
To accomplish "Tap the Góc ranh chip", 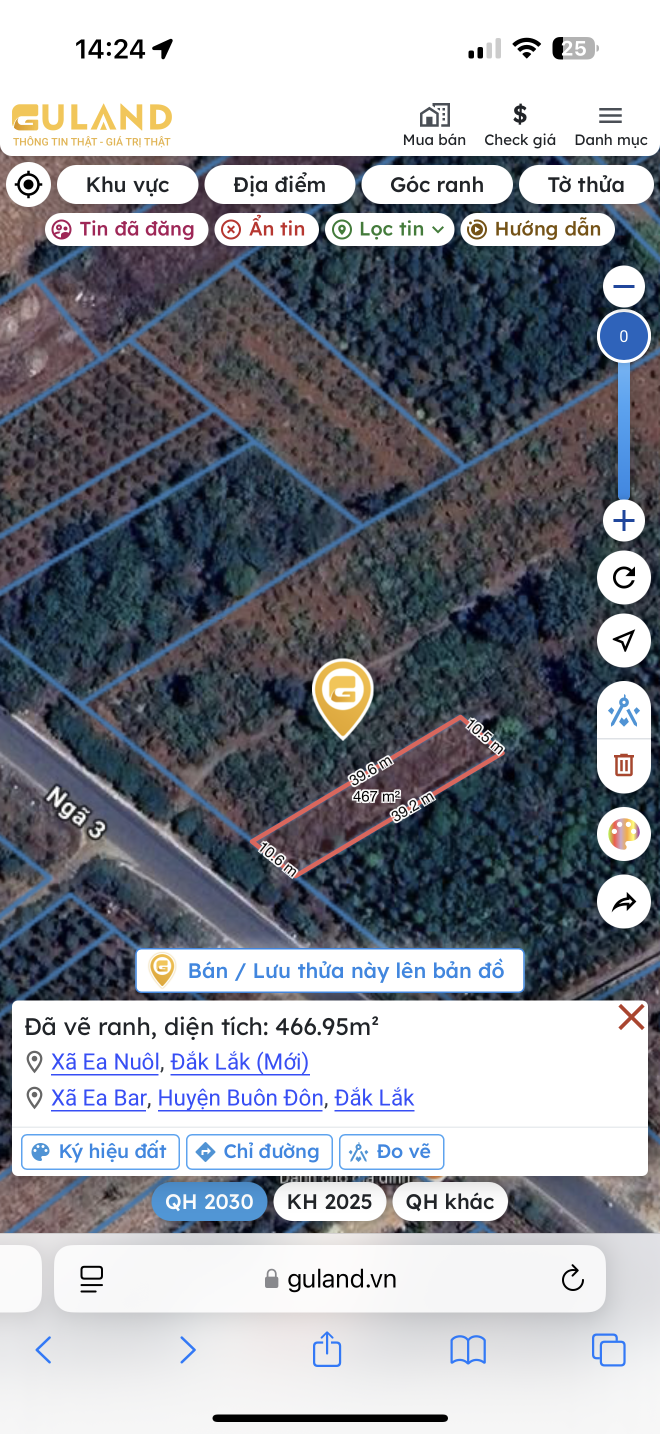I will coord(436,185).
